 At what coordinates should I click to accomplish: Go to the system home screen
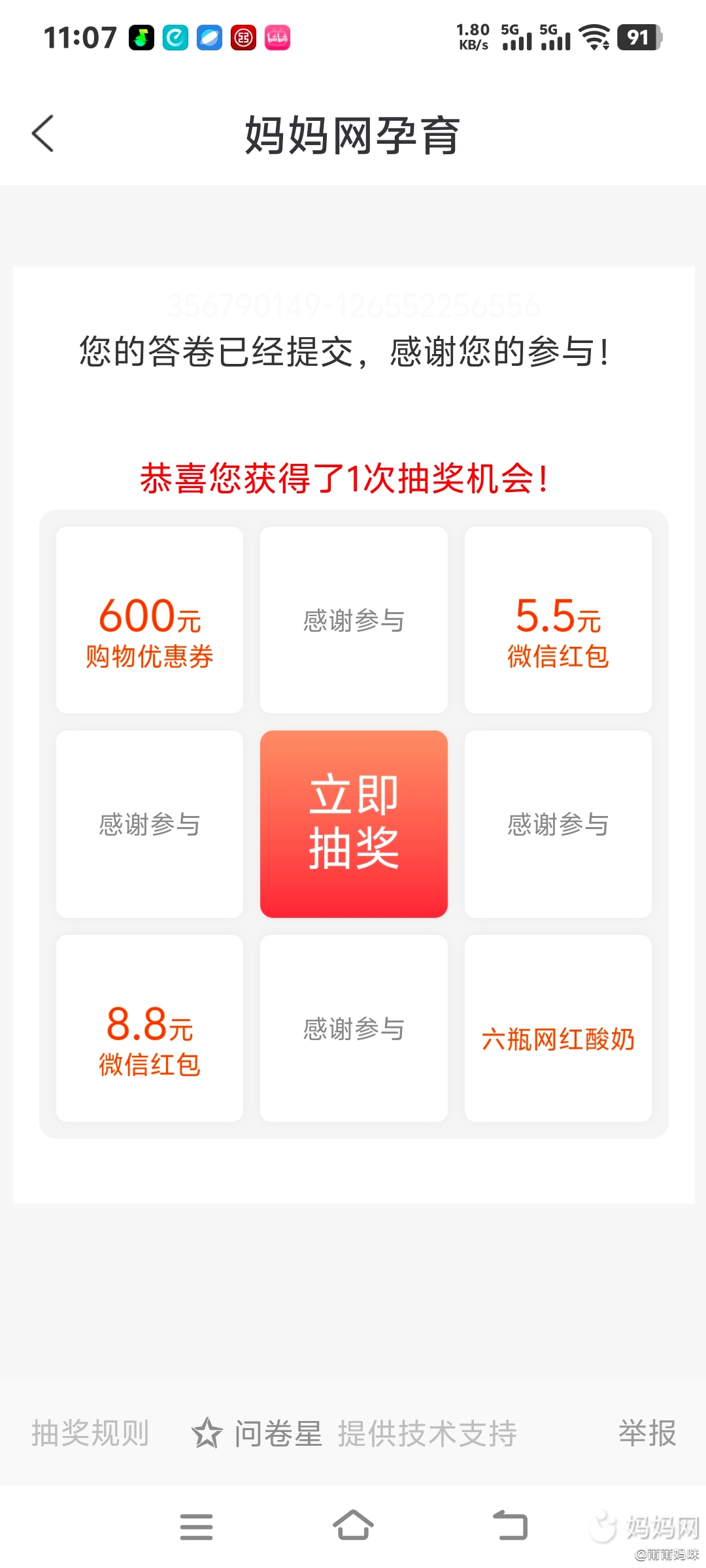[x=353, y=1526]
